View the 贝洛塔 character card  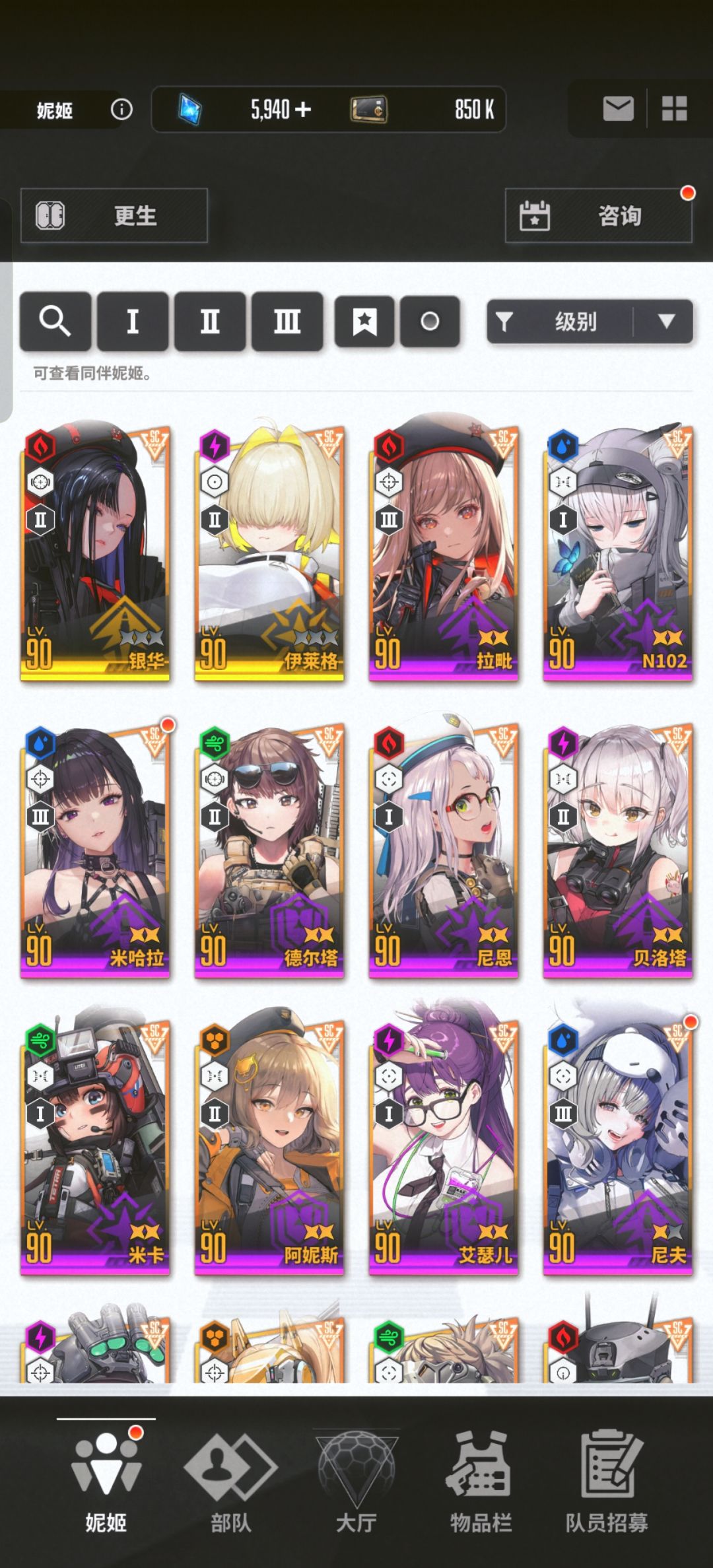click(618, 849)
